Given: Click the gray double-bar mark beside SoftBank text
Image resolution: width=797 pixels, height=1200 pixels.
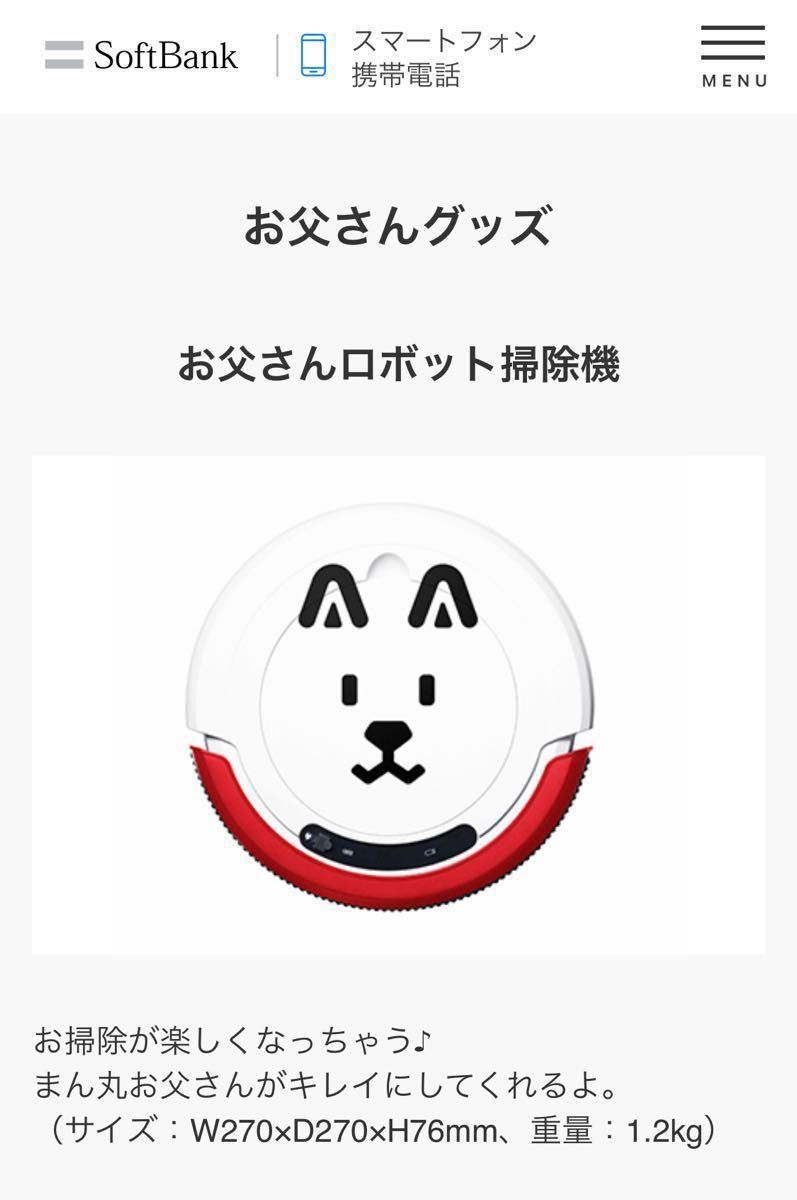Looking at the screenshot, I should (x=62, y=55).
